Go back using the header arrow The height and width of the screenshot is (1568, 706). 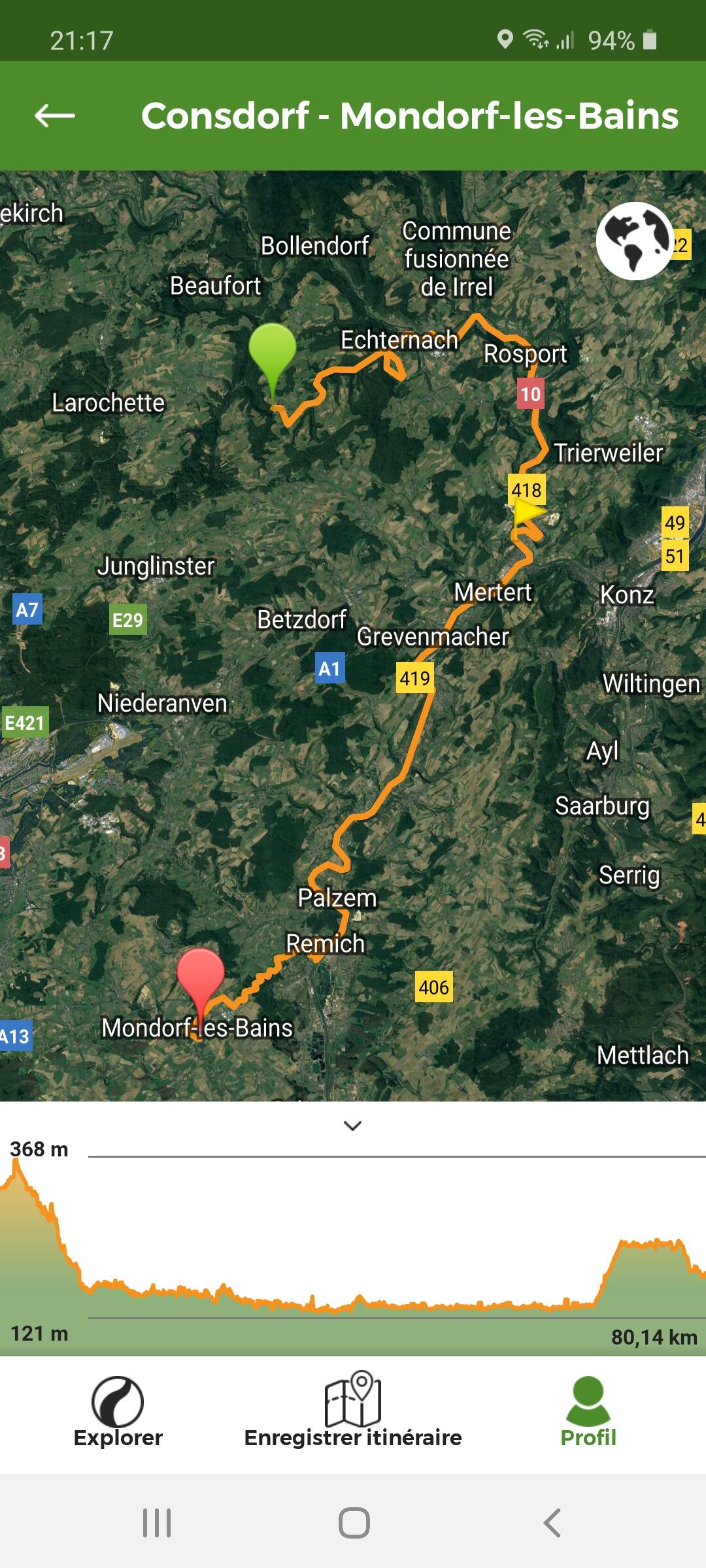coord(55,116)
